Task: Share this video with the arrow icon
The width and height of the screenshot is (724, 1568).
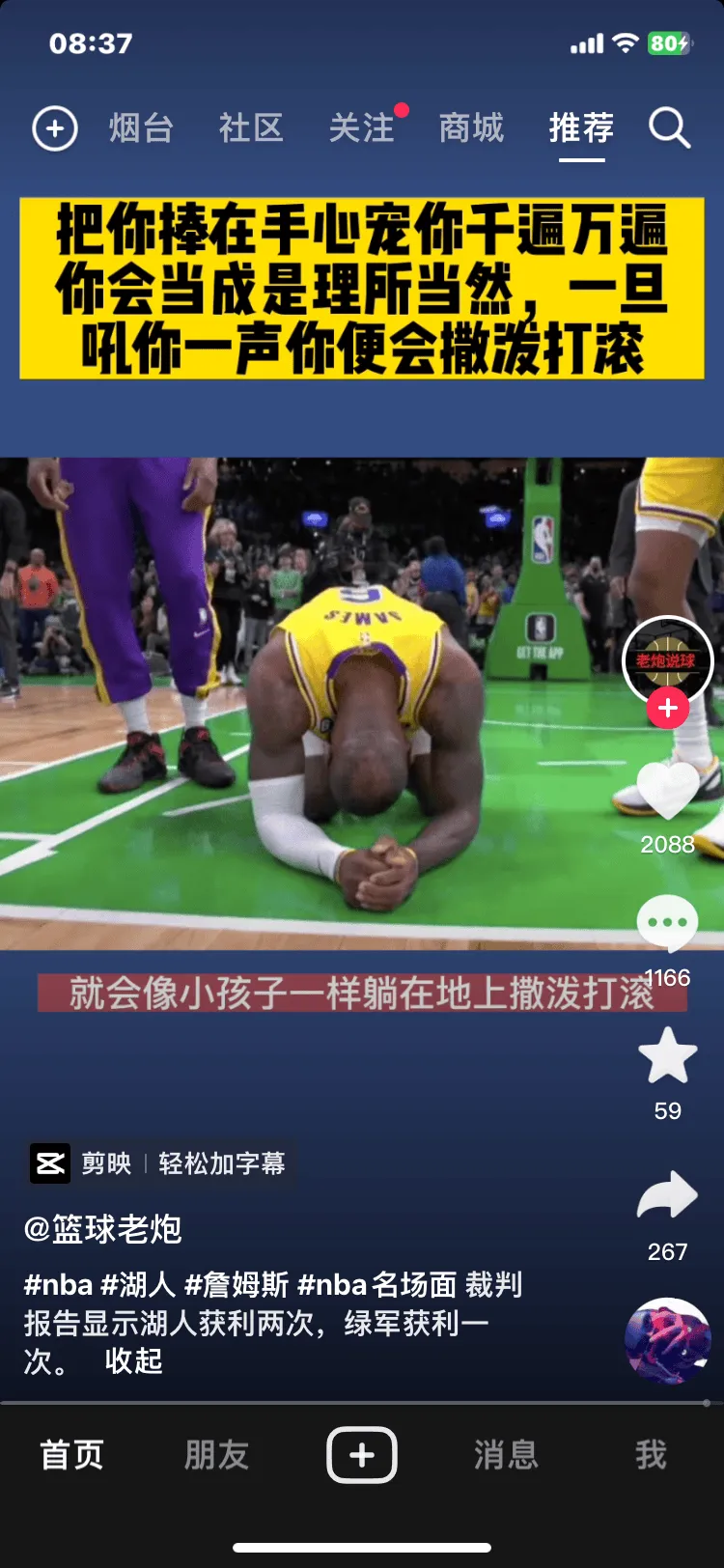Action: (667, 1196)
